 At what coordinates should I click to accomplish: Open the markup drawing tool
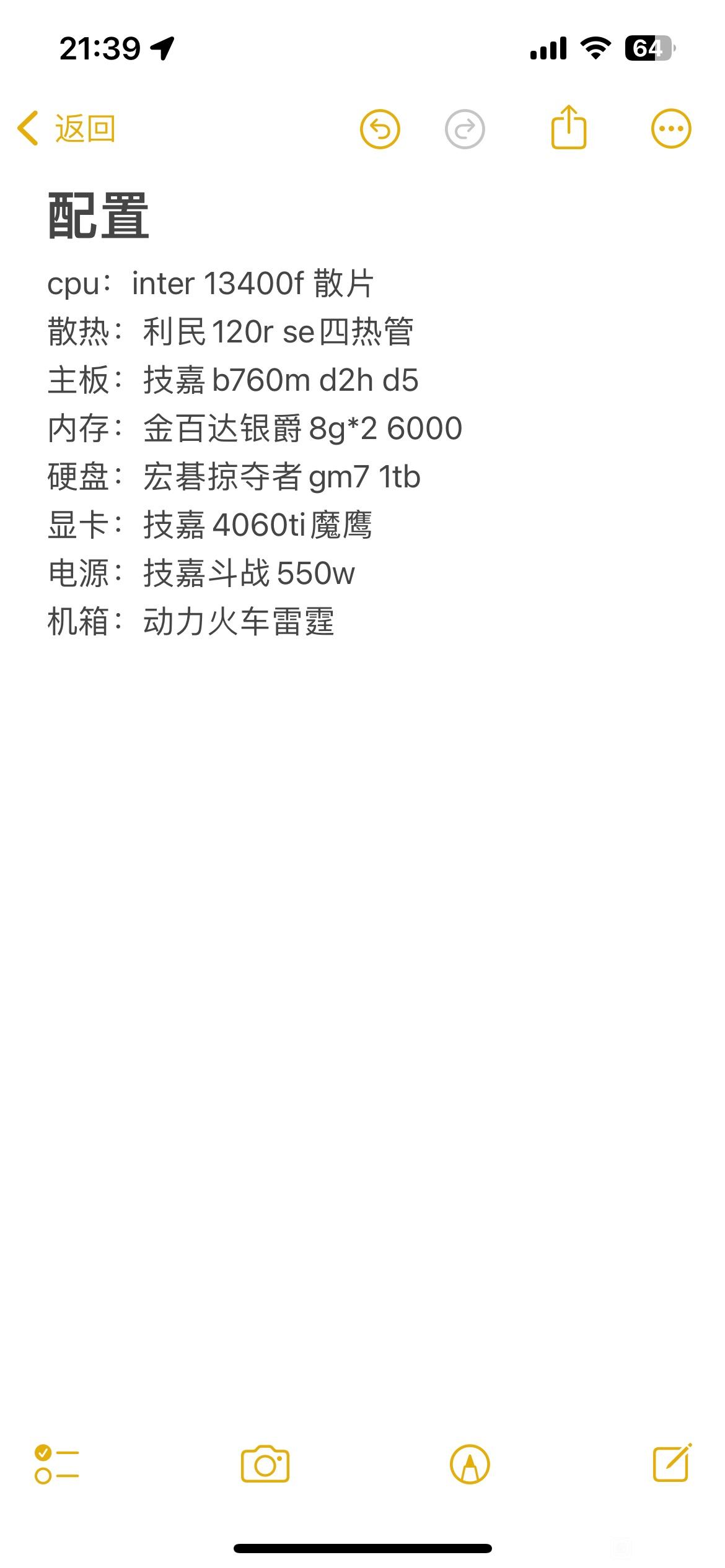pyautogui.click(x=470, y=1464)
